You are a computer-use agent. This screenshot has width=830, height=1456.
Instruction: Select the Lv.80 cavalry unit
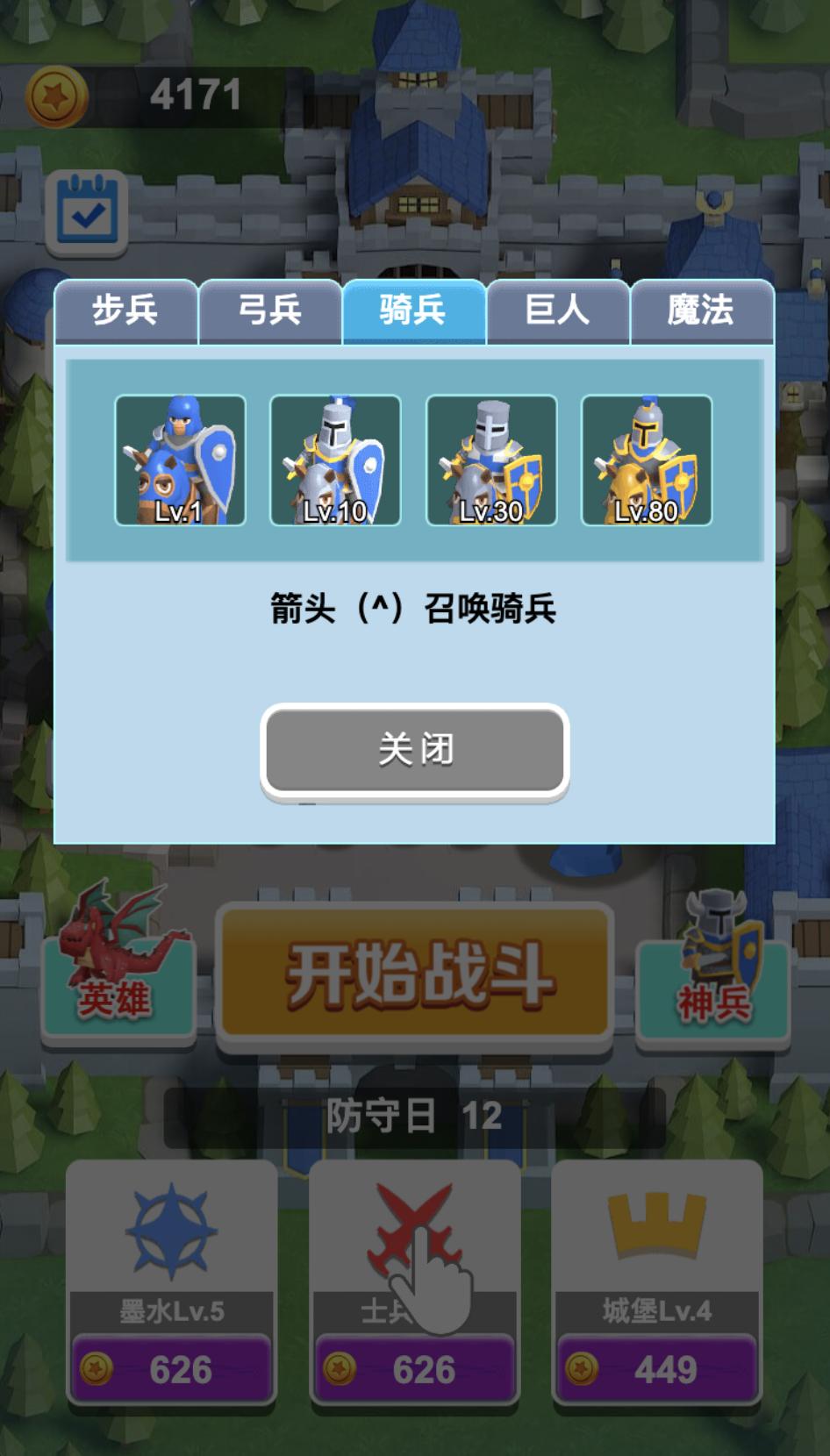coord(647,460)
